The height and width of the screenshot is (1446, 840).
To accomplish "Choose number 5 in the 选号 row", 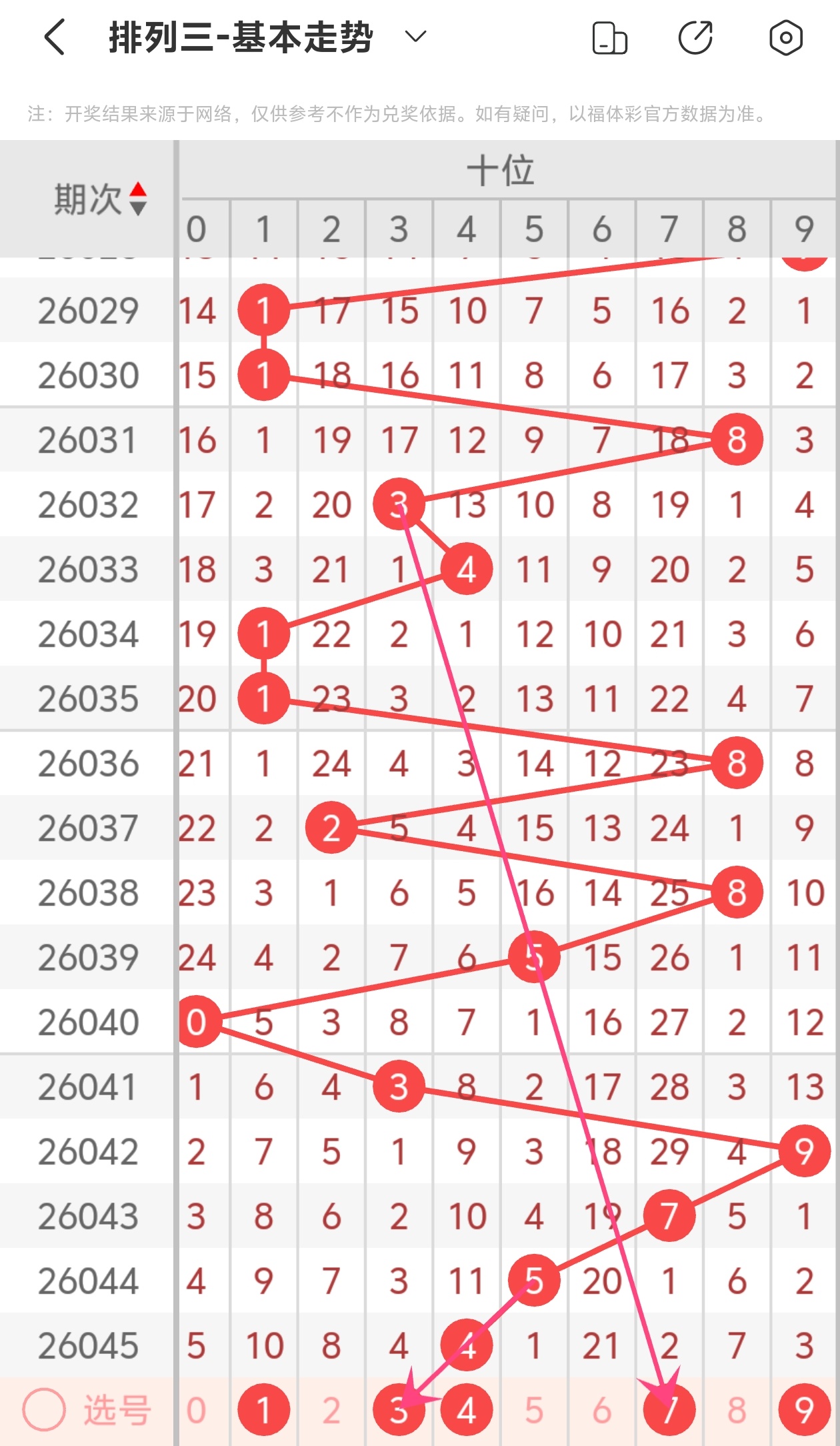I will (534, 1410).
